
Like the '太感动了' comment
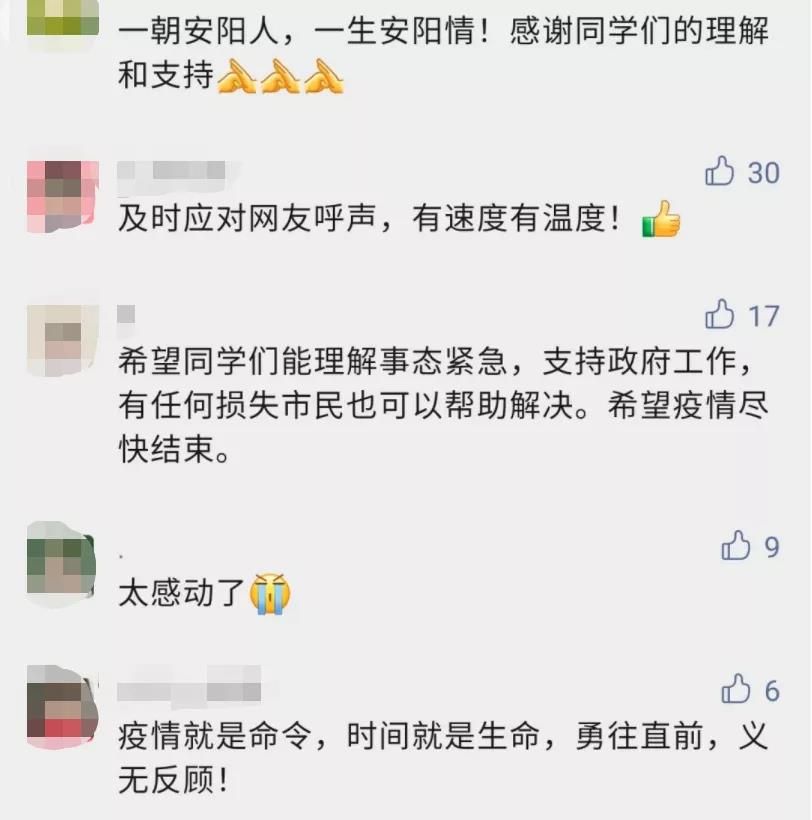point(736,546)
